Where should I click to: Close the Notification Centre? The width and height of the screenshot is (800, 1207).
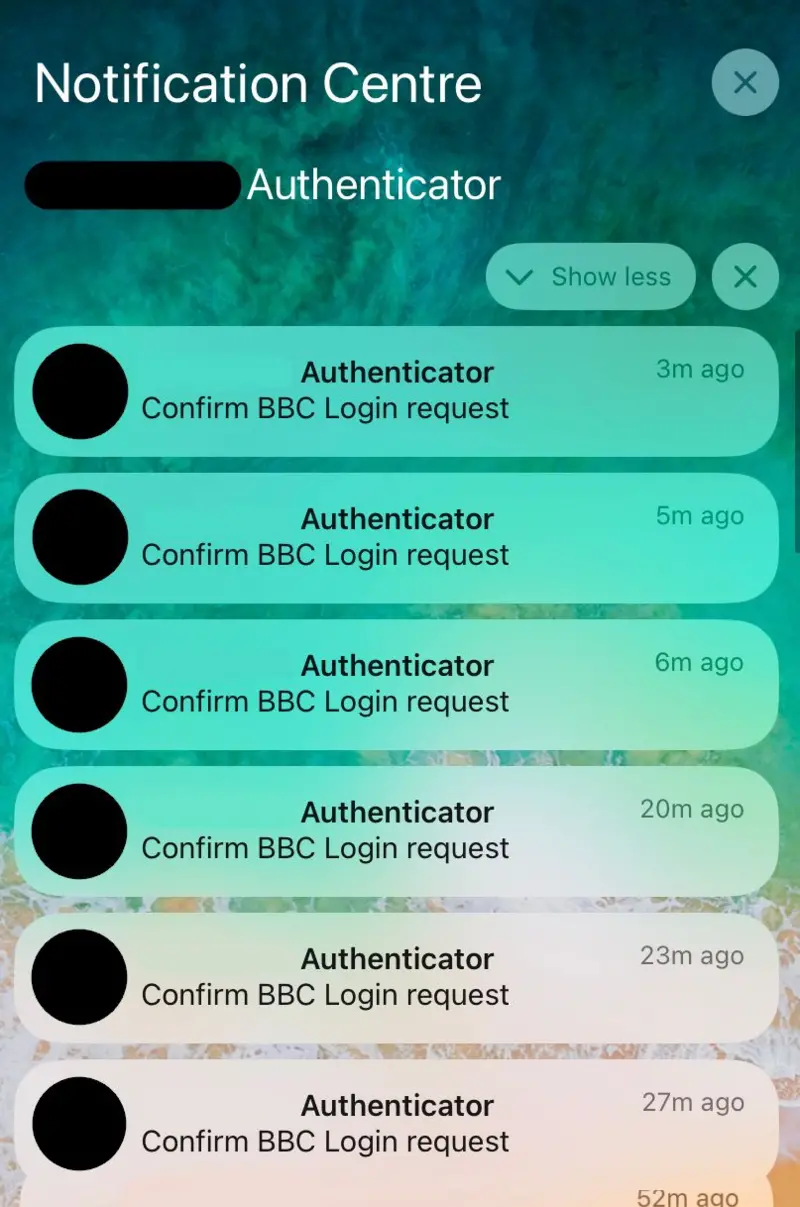pyautogui.click(x=745, y=82)
